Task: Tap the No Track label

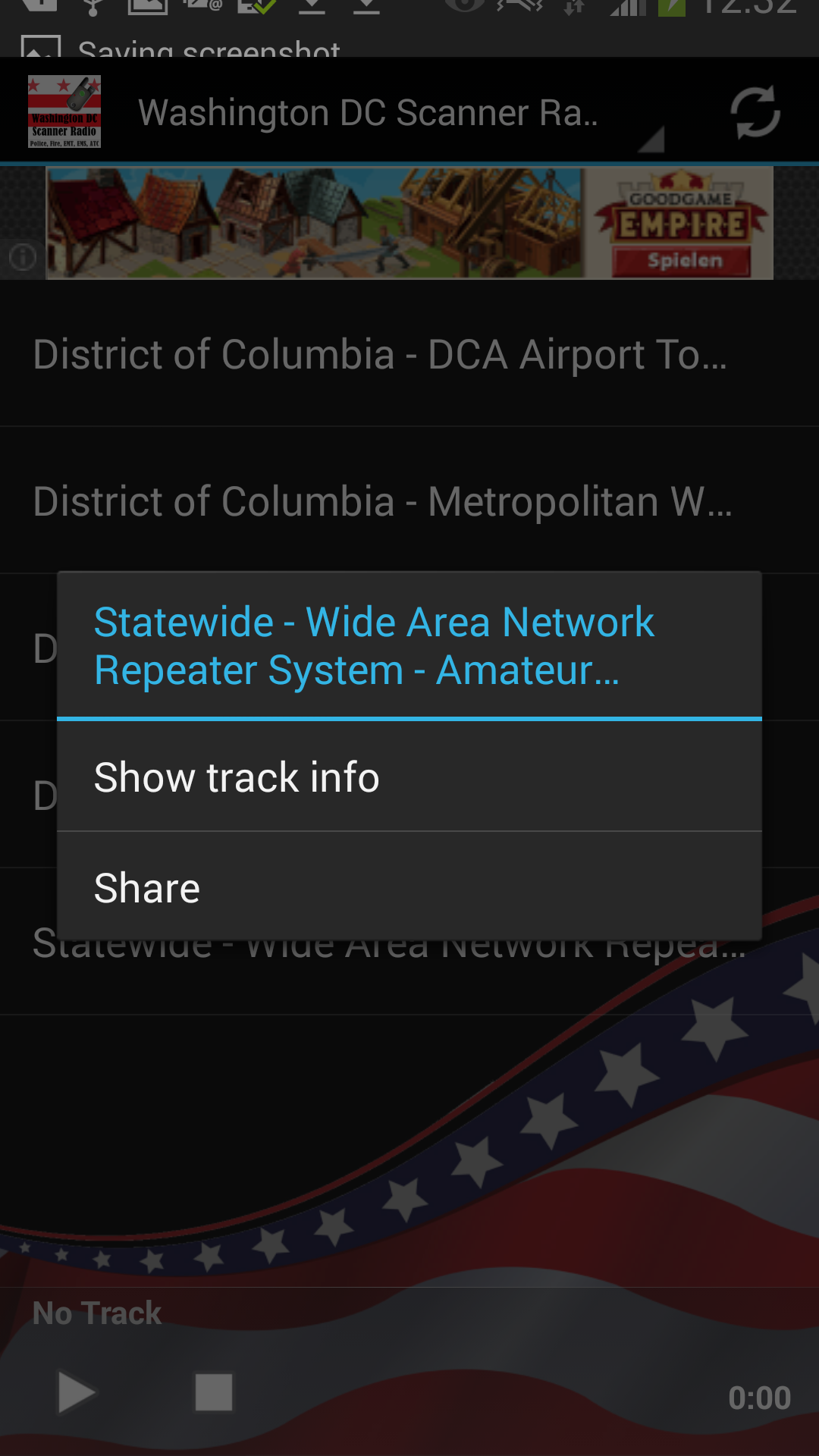Action: (96, 1313)
